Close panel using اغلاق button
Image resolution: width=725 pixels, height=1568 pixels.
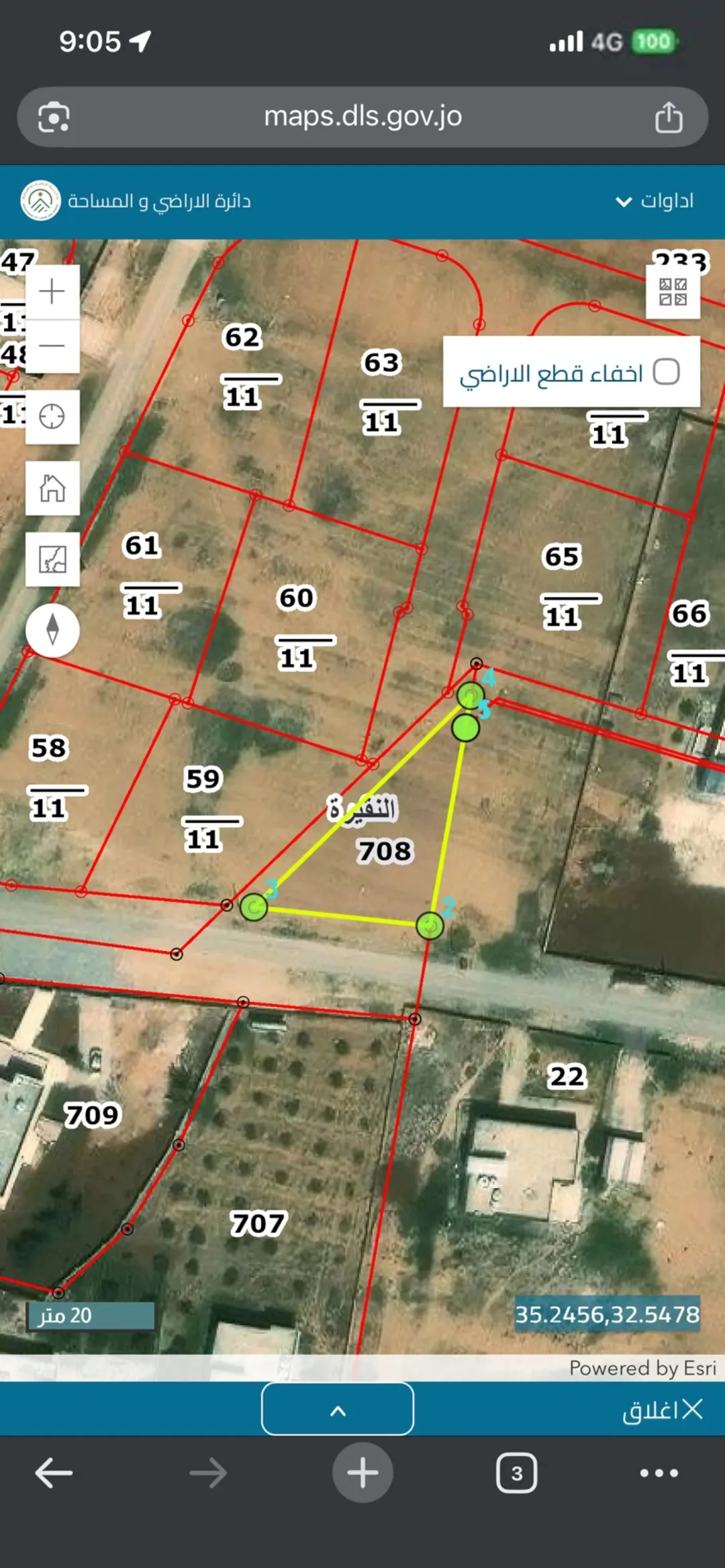662,1410
